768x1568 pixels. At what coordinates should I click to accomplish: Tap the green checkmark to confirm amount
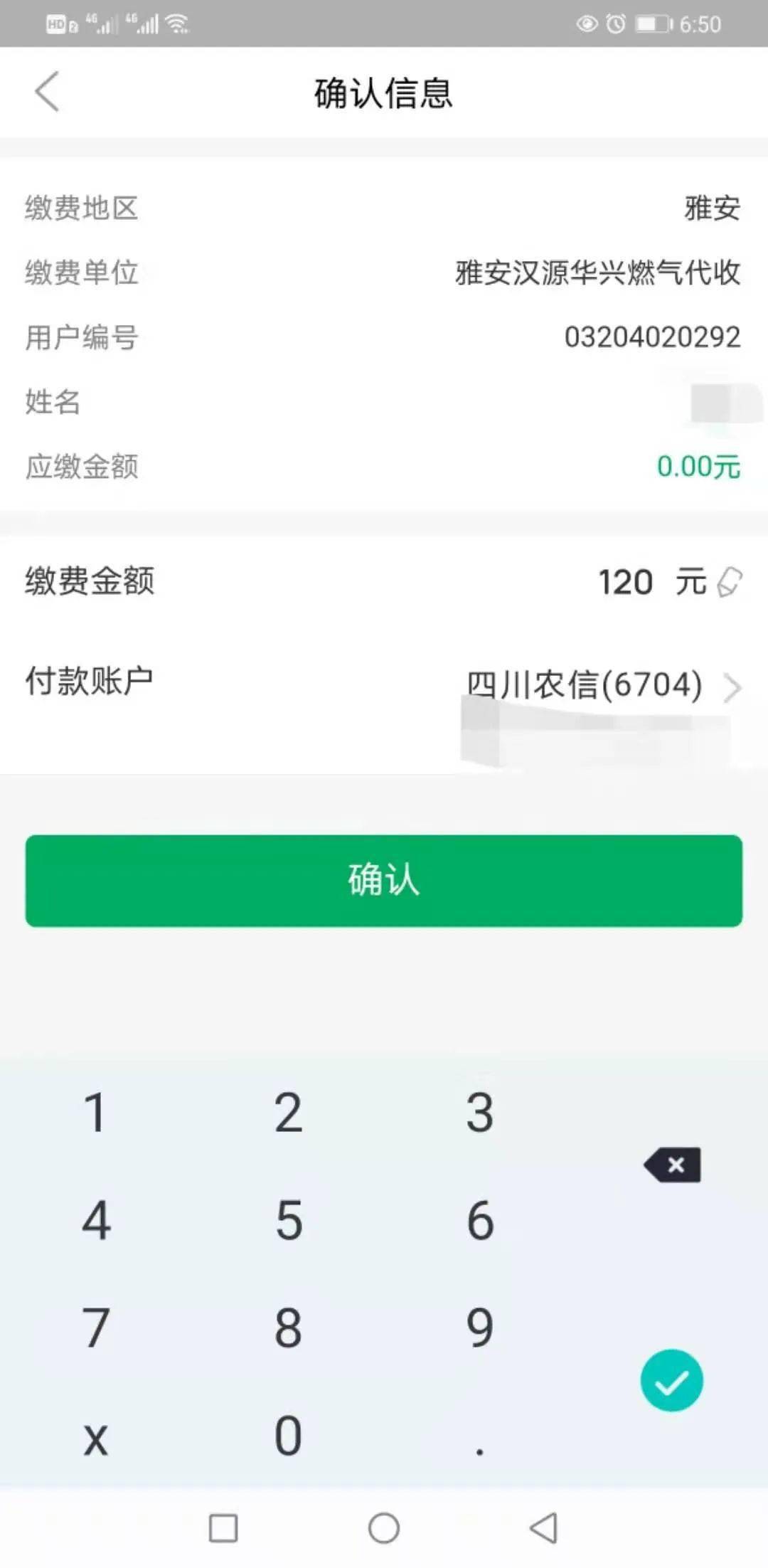tap(671, 1380)
